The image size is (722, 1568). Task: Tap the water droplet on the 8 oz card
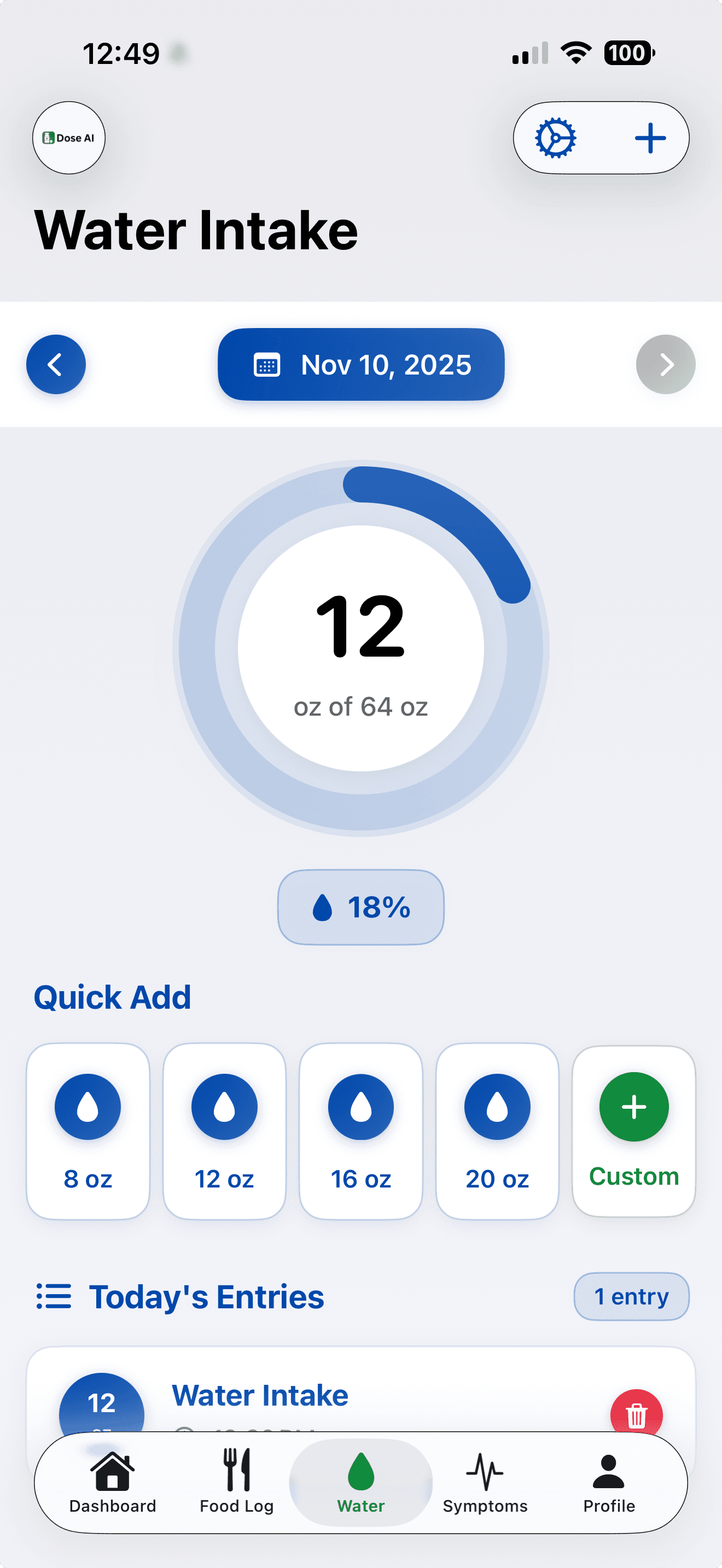coord(88,1107)
